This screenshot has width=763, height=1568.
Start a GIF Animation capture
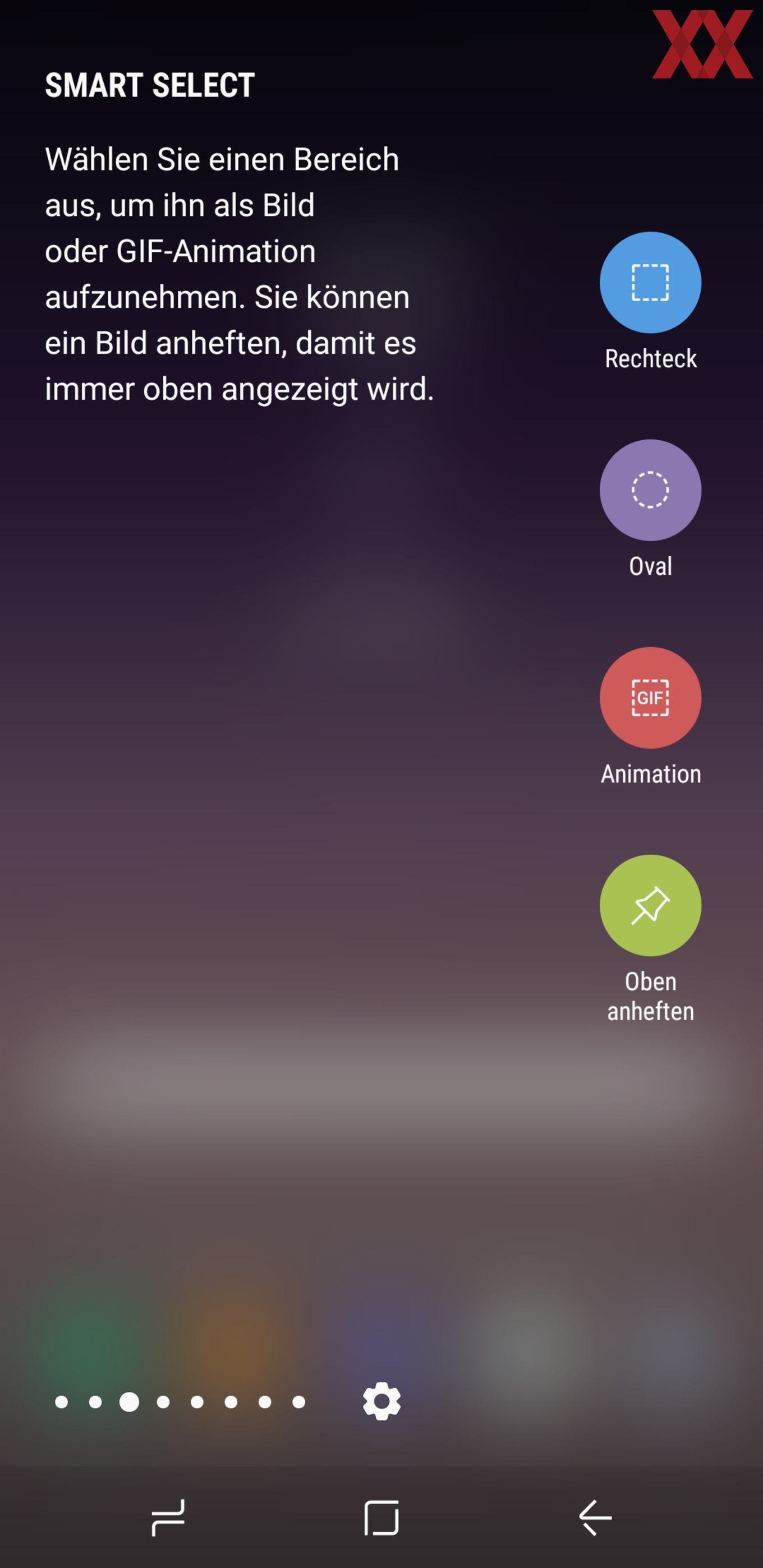coord(650,698)
